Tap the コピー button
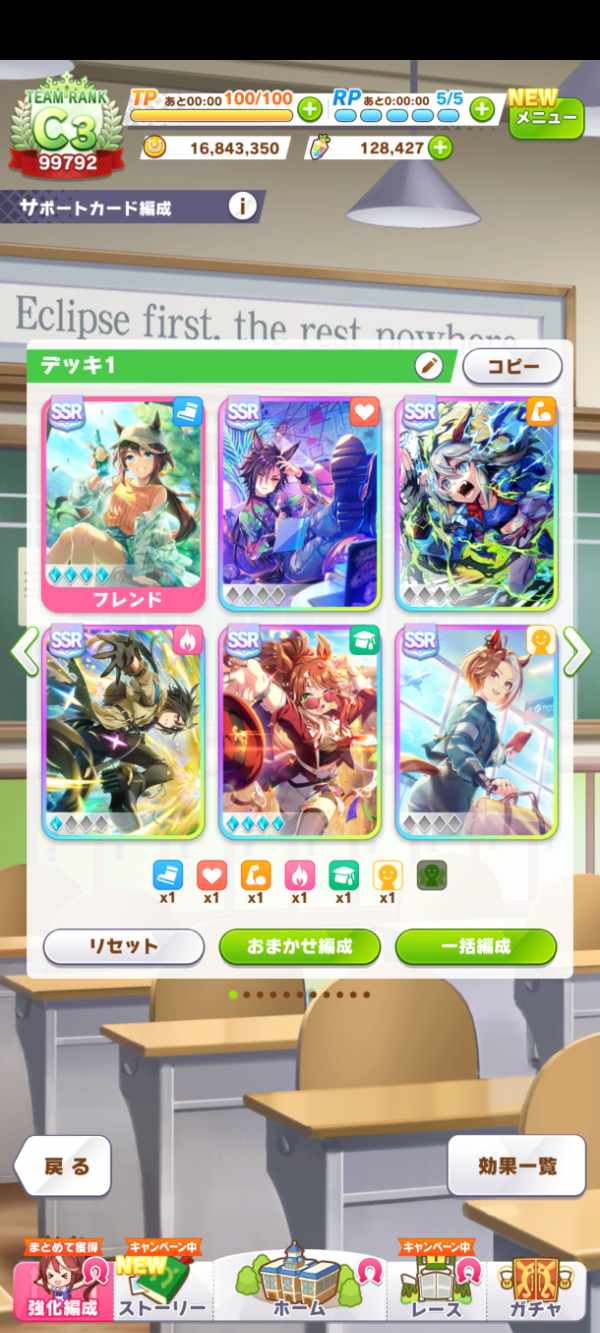The height and width of the screenshot is (1333, 600). point(512,366)
